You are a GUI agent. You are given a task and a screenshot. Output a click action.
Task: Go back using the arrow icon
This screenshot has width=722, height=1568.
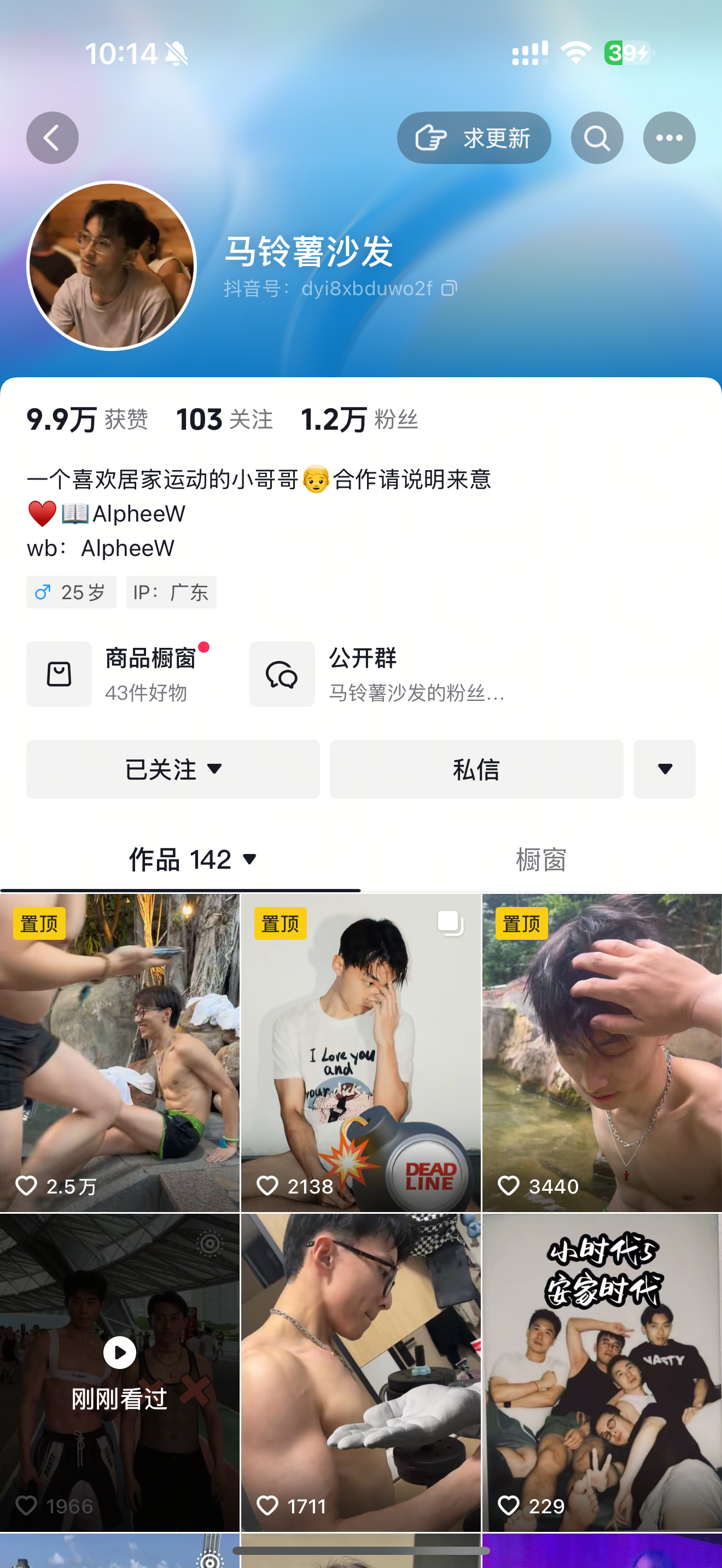(x=53, y=138)
